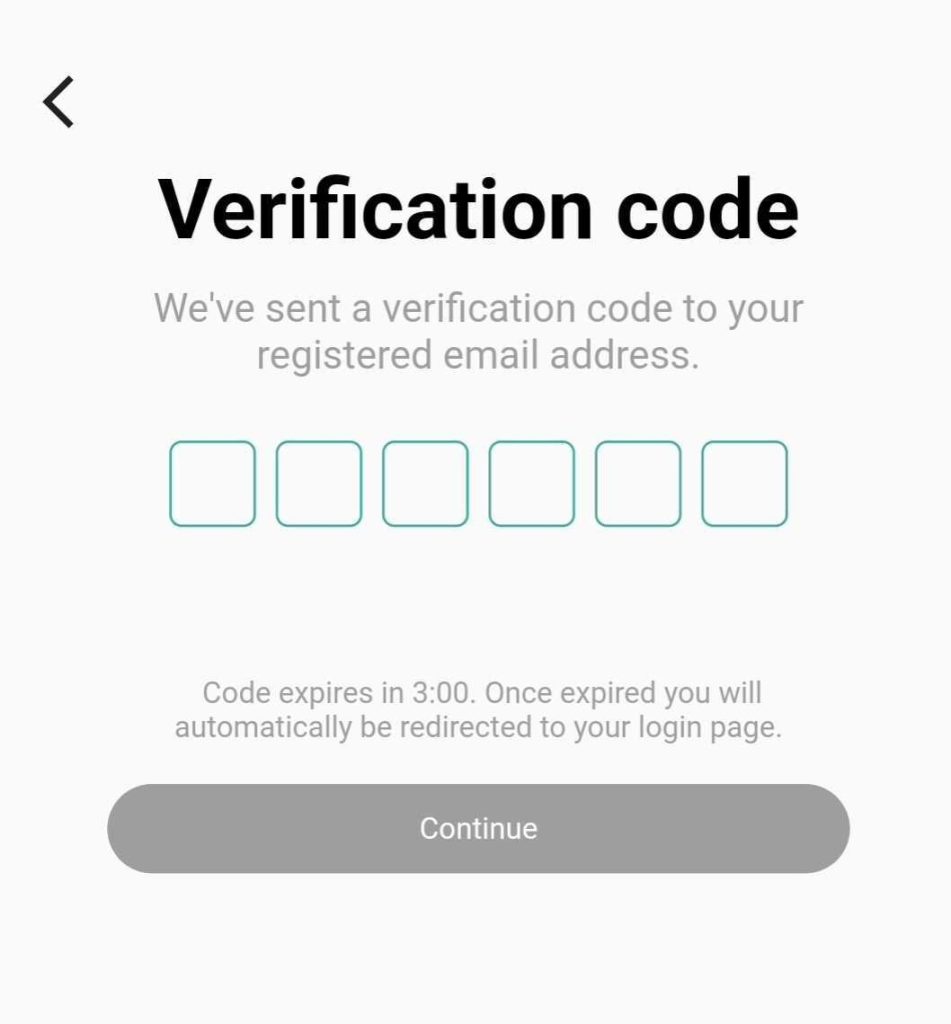Focus the fifth code digit box
951x1024 pixels.
coord(638,484)
